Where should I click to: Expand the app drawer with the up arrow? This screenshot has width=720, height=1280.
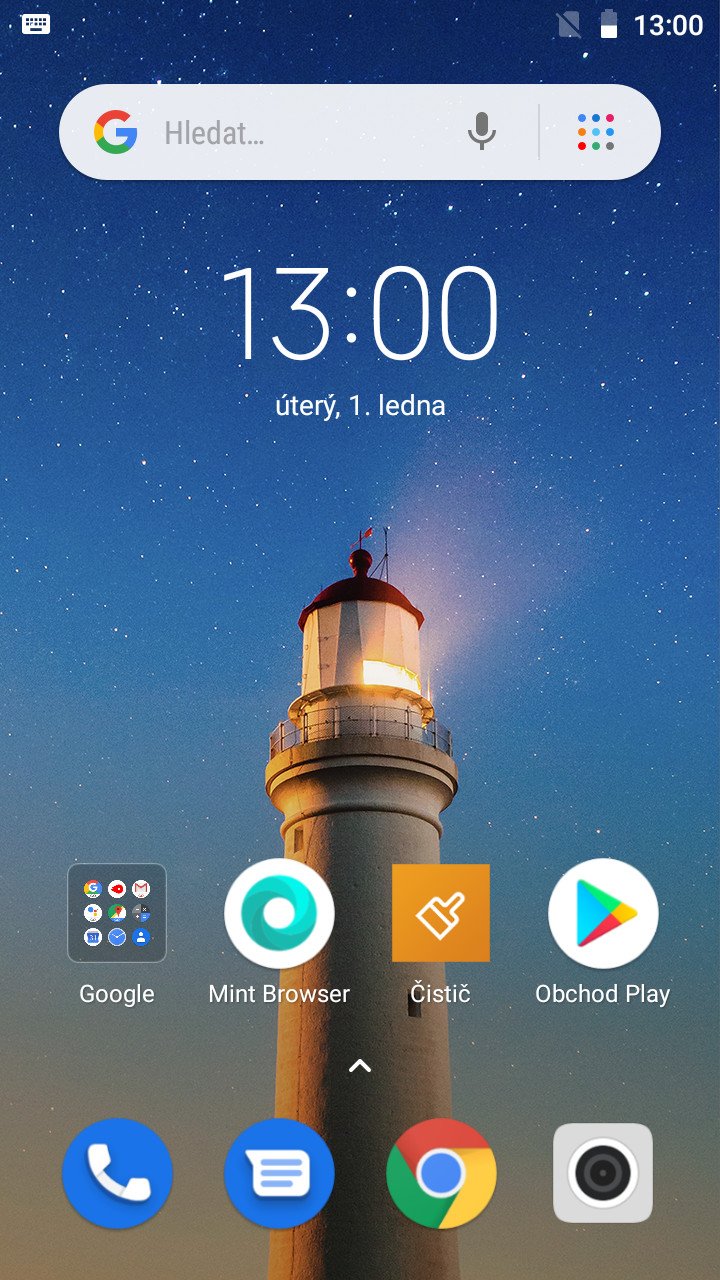pyautogui.click(x=360, y=1066)
